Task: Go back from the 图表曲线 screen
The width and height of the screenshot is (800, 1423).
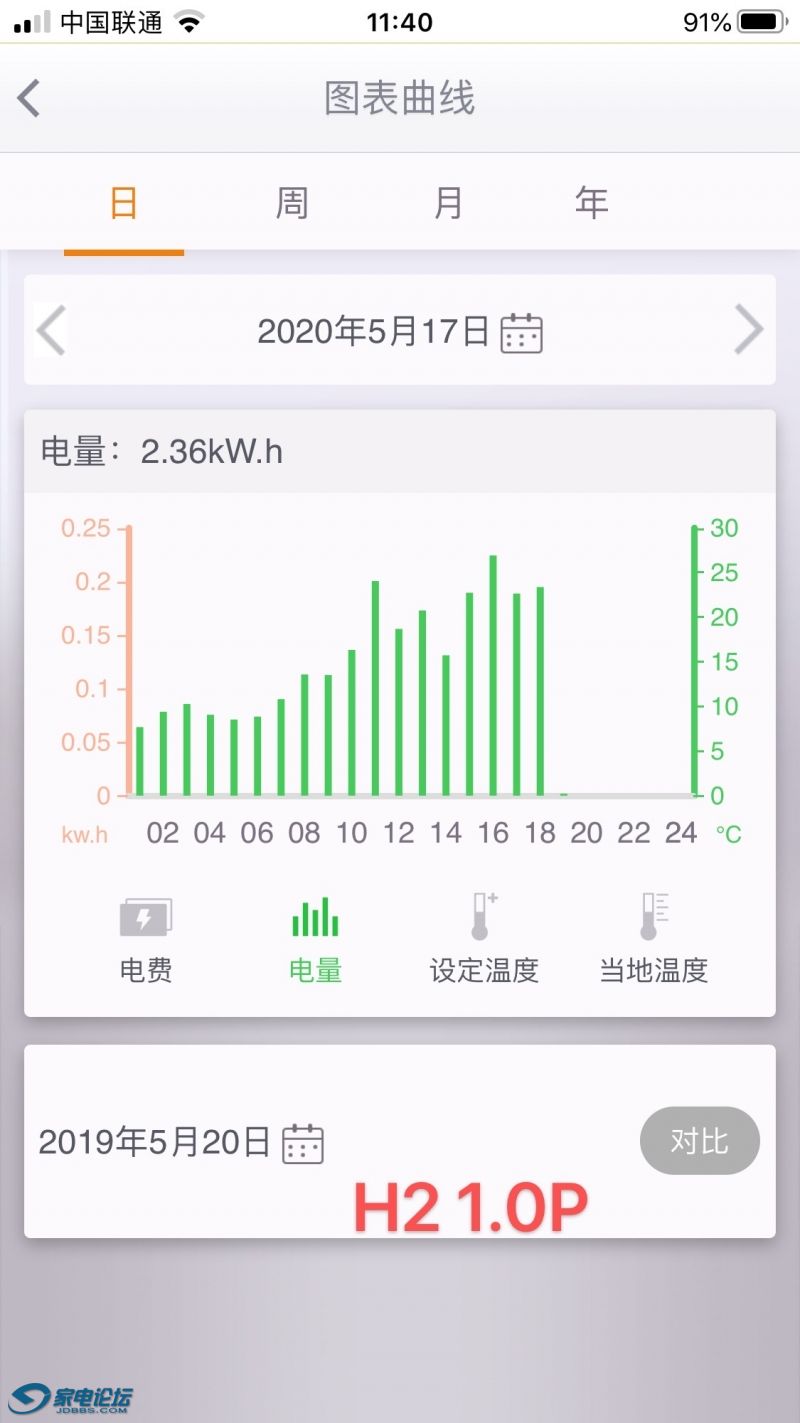Action: (x=29, y=99)
